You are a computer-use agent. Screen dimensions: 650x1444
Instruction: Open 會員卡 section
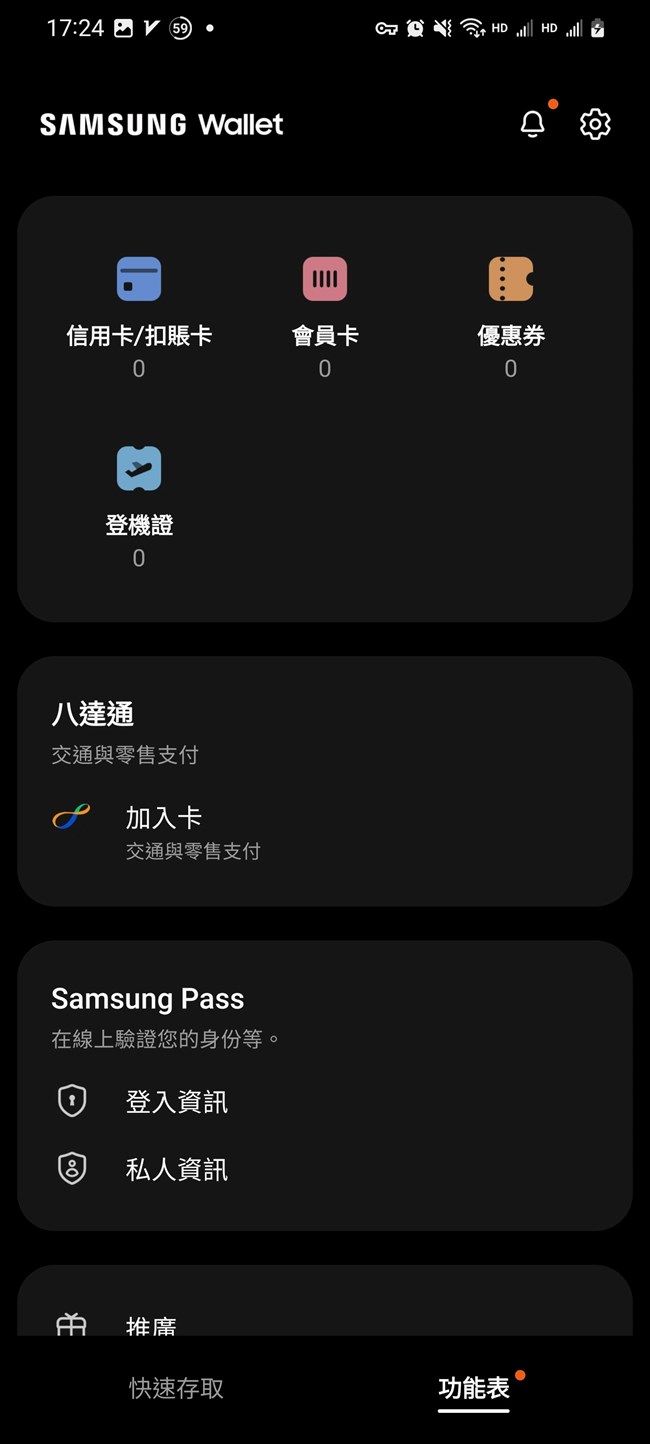(325, 317)
